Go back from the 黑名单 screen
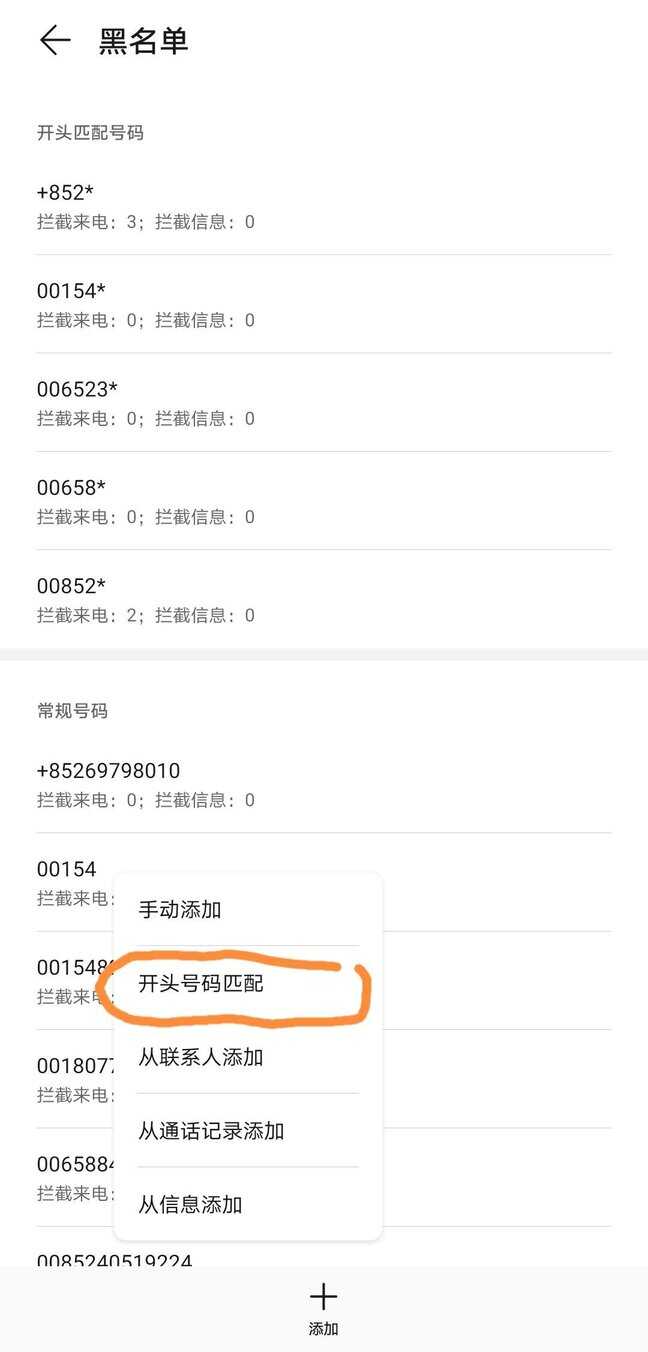This screenshot has height=1352, width=648. tap(54, 41)
